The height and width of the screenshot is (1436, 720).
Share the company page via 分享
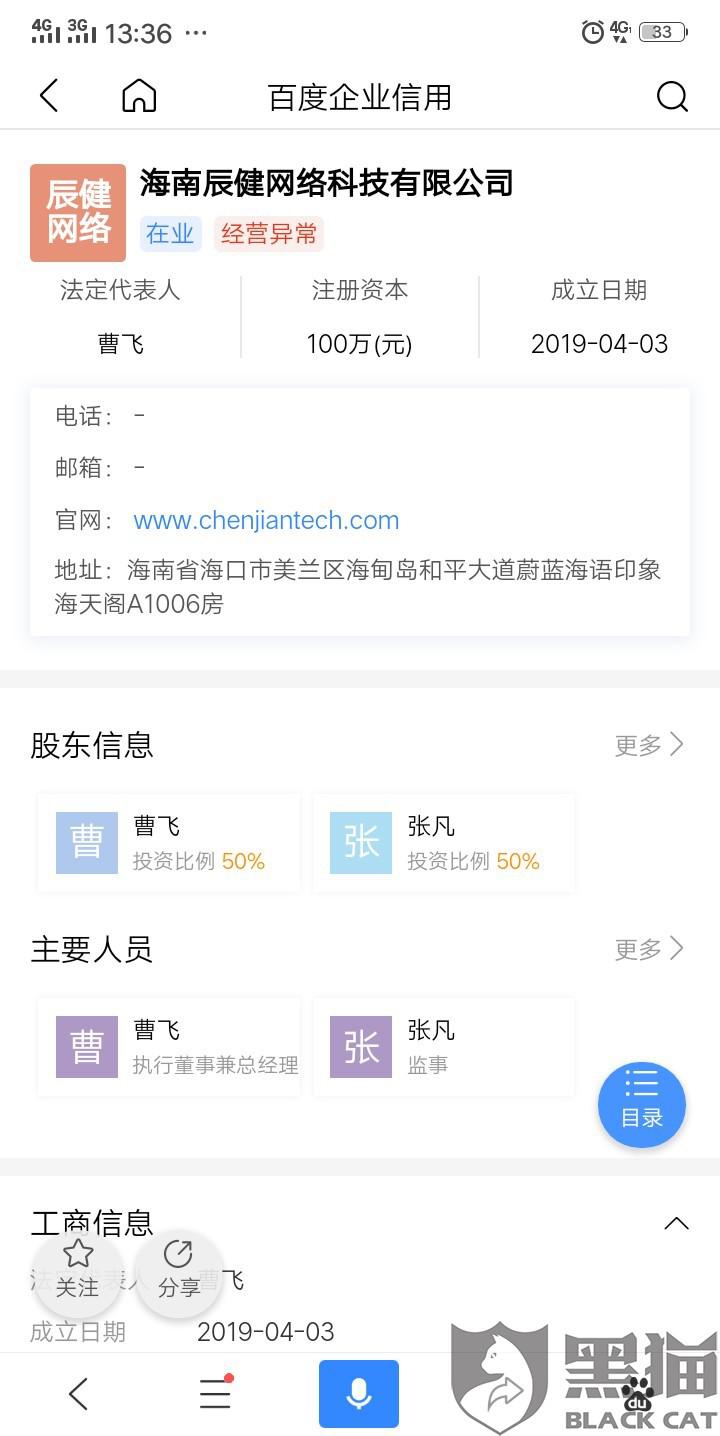179,1272
